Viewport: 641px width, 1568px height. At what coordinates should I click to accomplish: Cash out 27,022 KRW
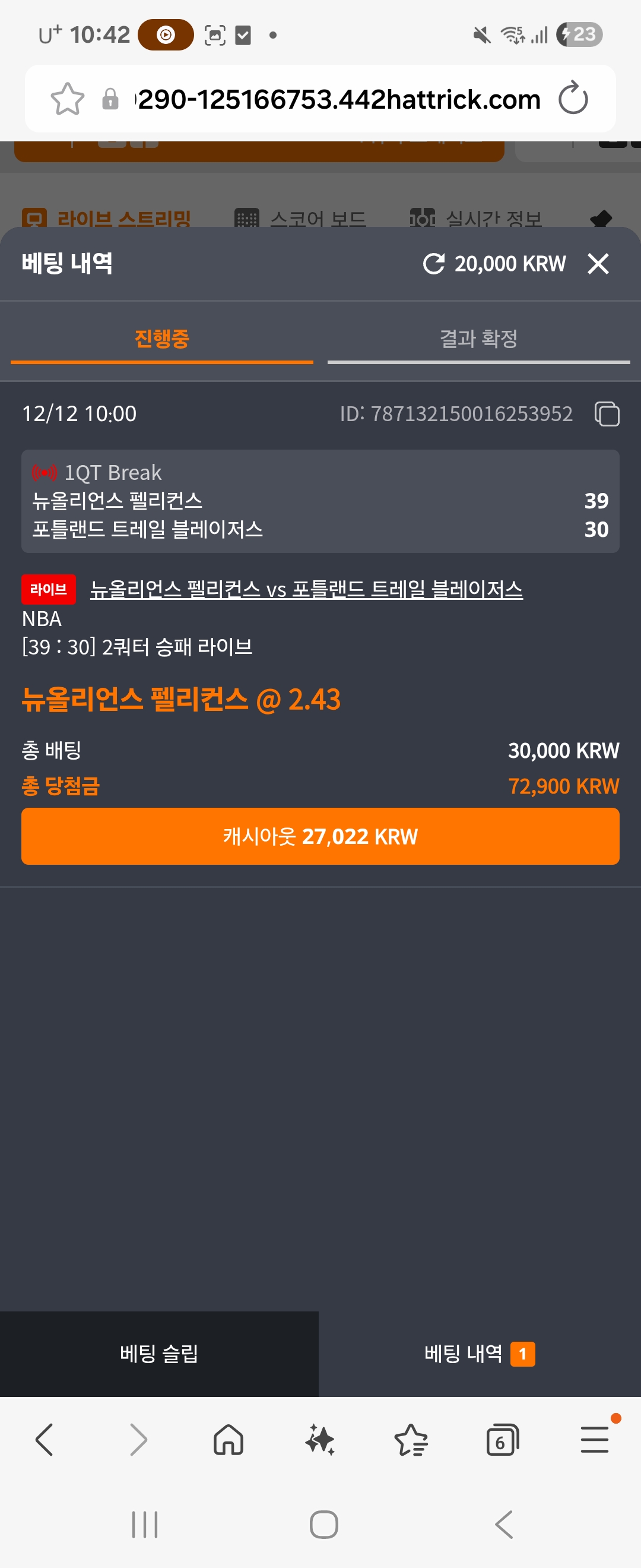[x=320, y=836]
